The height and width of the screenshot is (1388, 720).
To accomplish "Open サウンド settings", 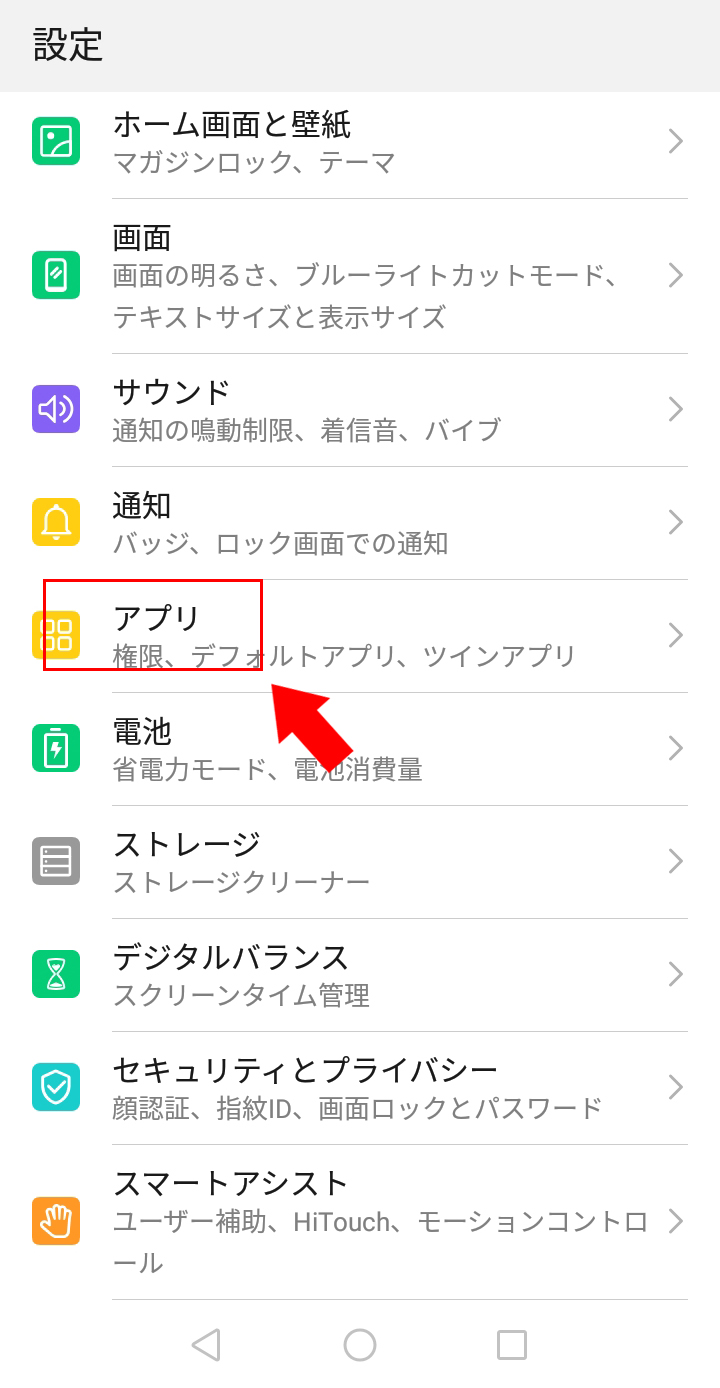I will pos(360,409).
